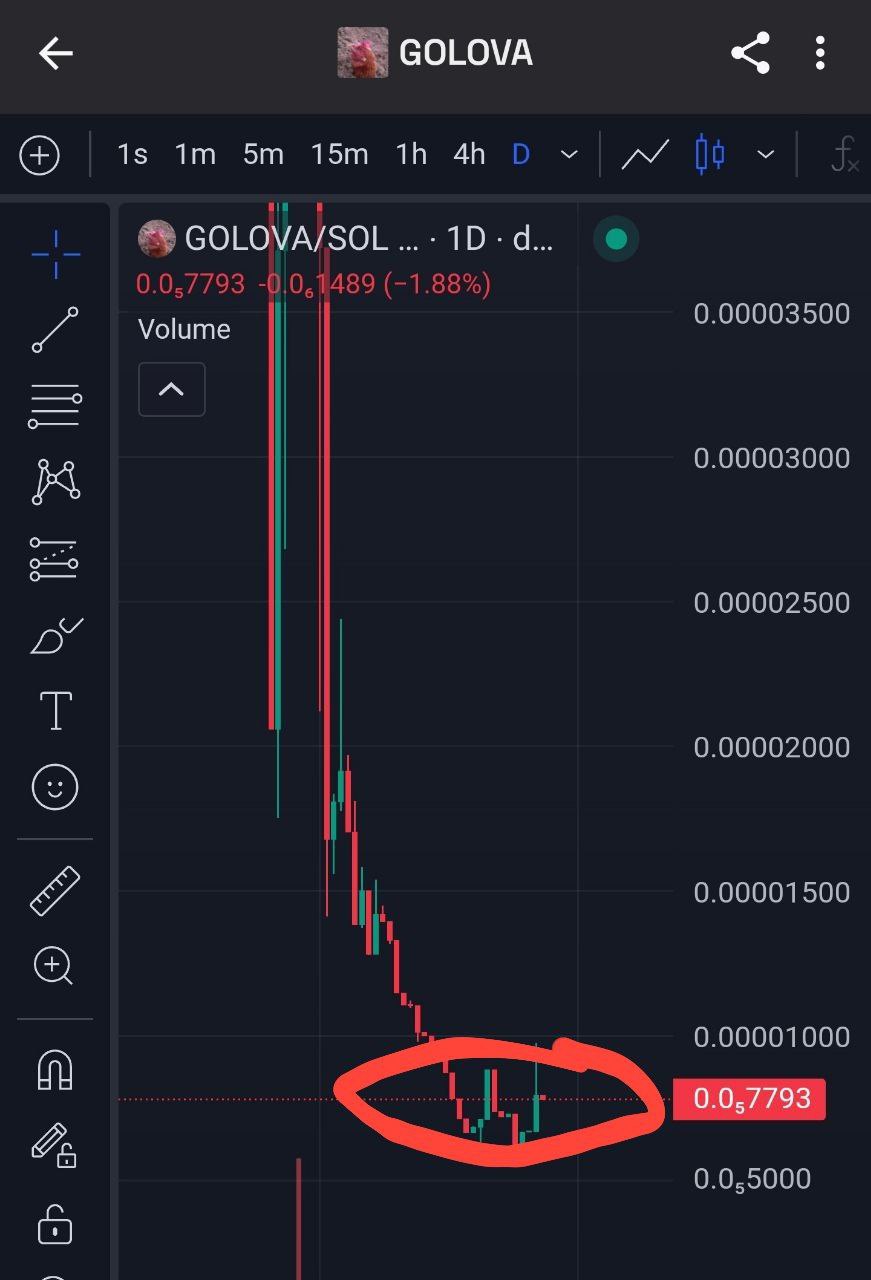Select candlestick chart style
The width and height of the screenshot is (871, 1280).
(709, 155)
